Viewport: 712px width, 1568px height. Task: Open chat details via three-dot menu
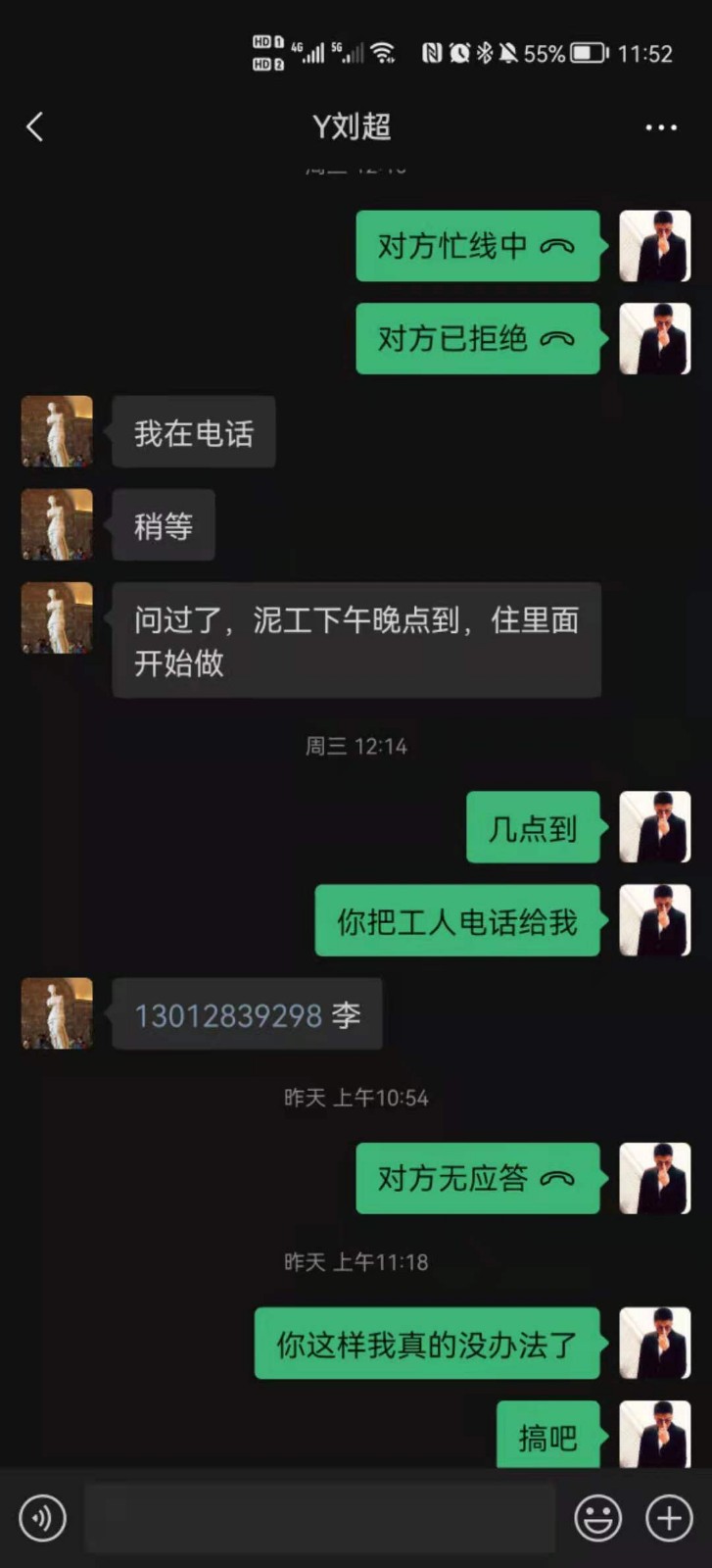pos(660,127)
